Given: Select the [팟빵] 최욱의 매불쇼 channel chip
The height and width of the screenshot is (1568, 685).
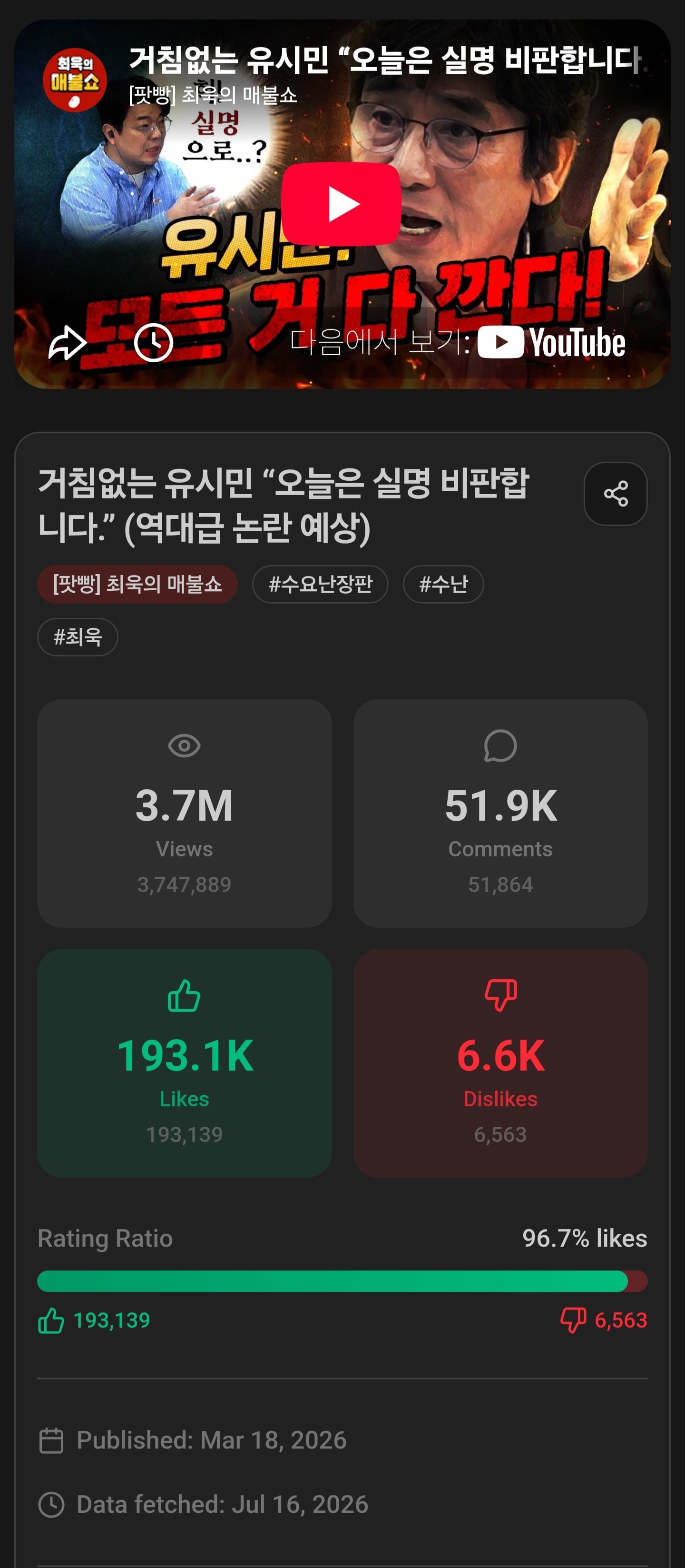Looking at the screenshot, I should [137, 585].
